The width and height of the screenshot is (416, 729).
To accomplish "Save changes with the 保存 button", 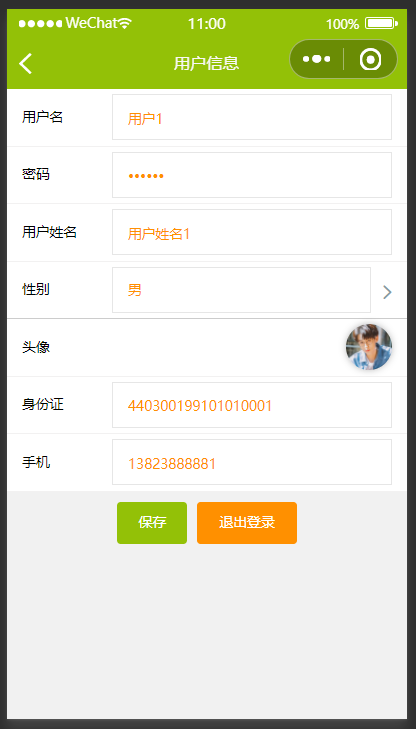I will pos(152,523).
